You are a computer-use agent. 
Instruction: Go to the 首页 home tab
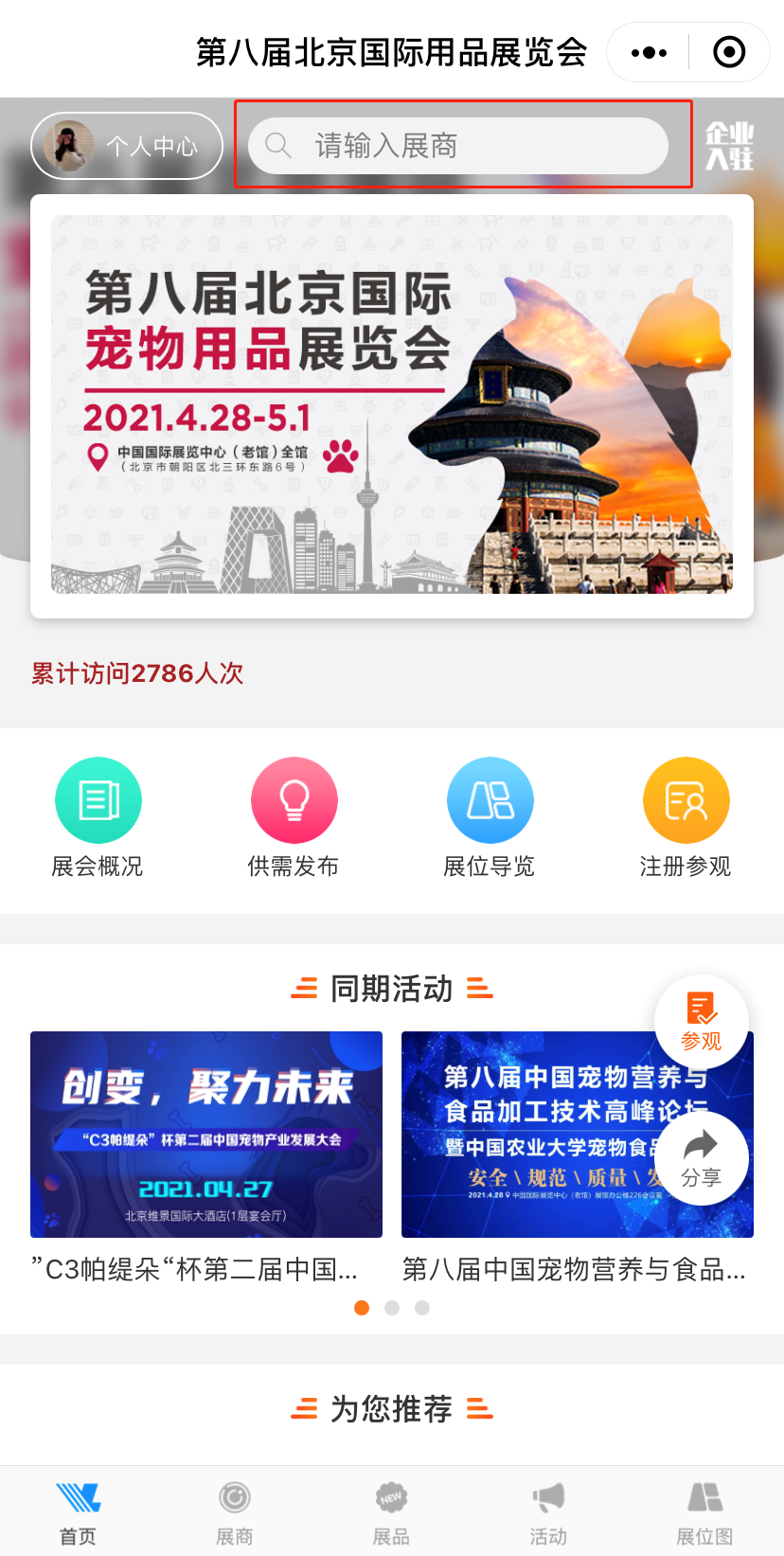pos(78,1512)
